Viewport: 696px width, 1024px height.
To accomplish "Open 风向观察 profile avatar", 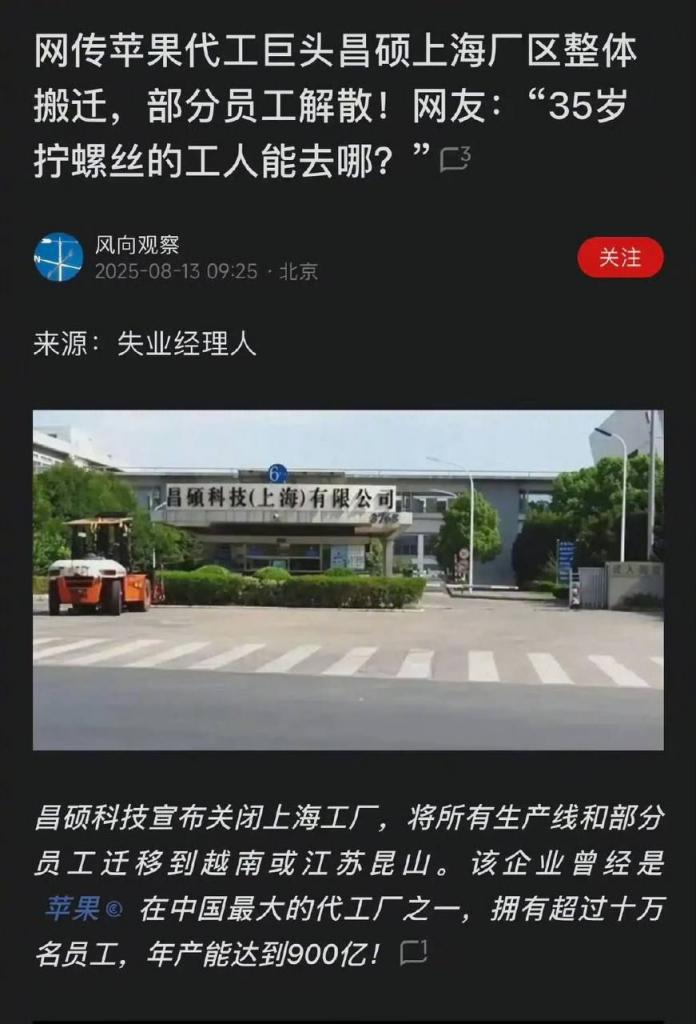I will 59,257.
